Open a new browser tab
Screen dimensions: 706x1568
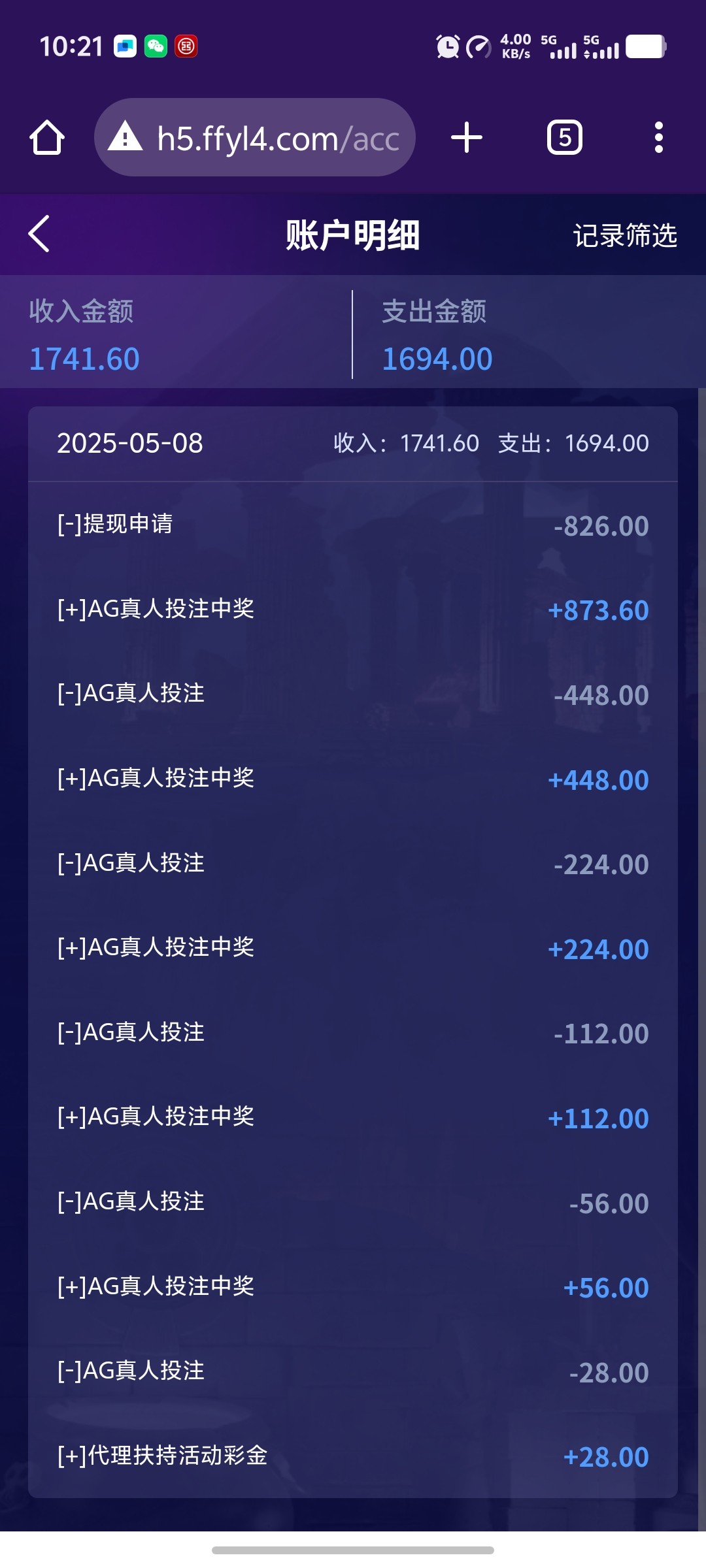tap(467, 138)
